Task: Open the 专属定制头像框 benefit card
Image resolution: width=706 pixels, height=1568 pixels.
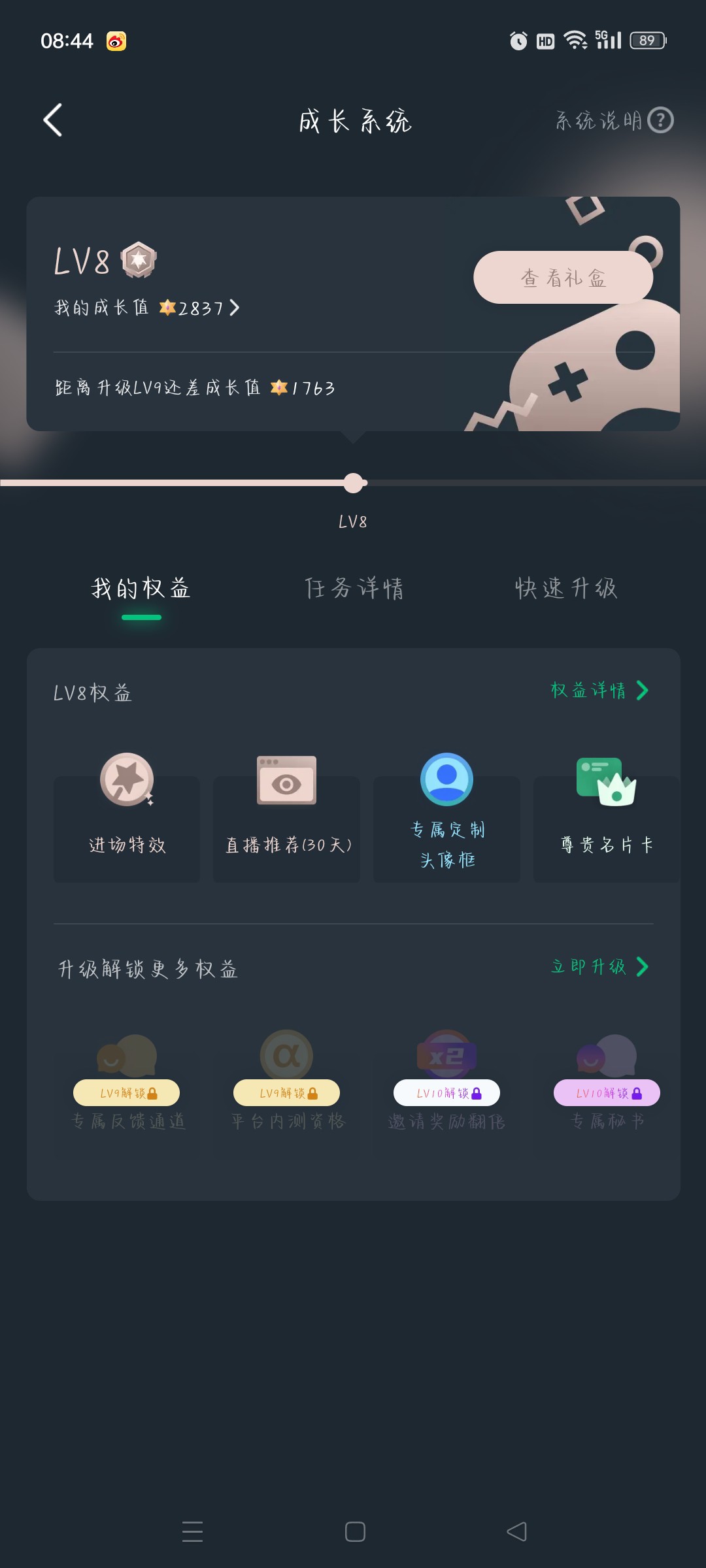Action: point(446,817)
